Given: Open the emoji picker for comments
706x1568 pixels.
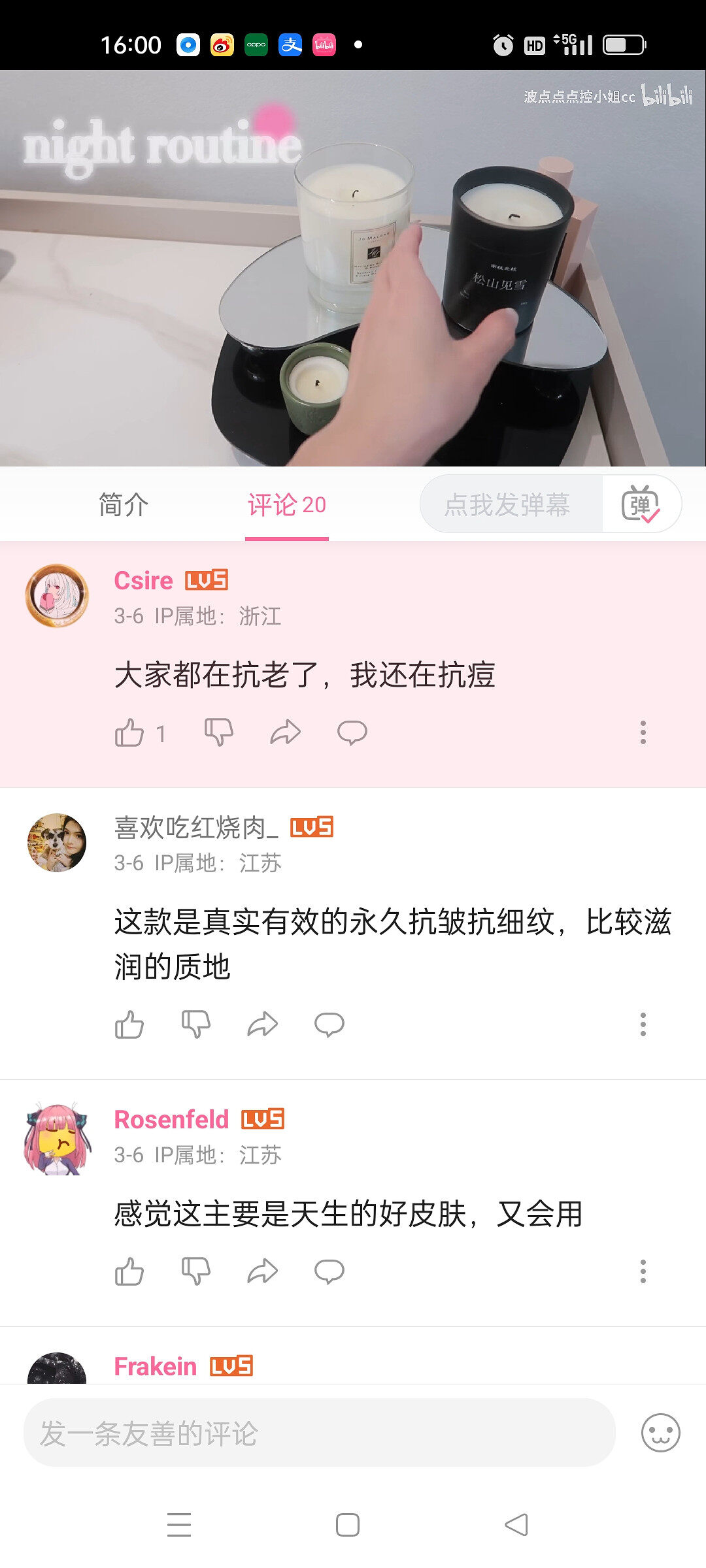Looking at the screenshot, I should point(660,1433).
